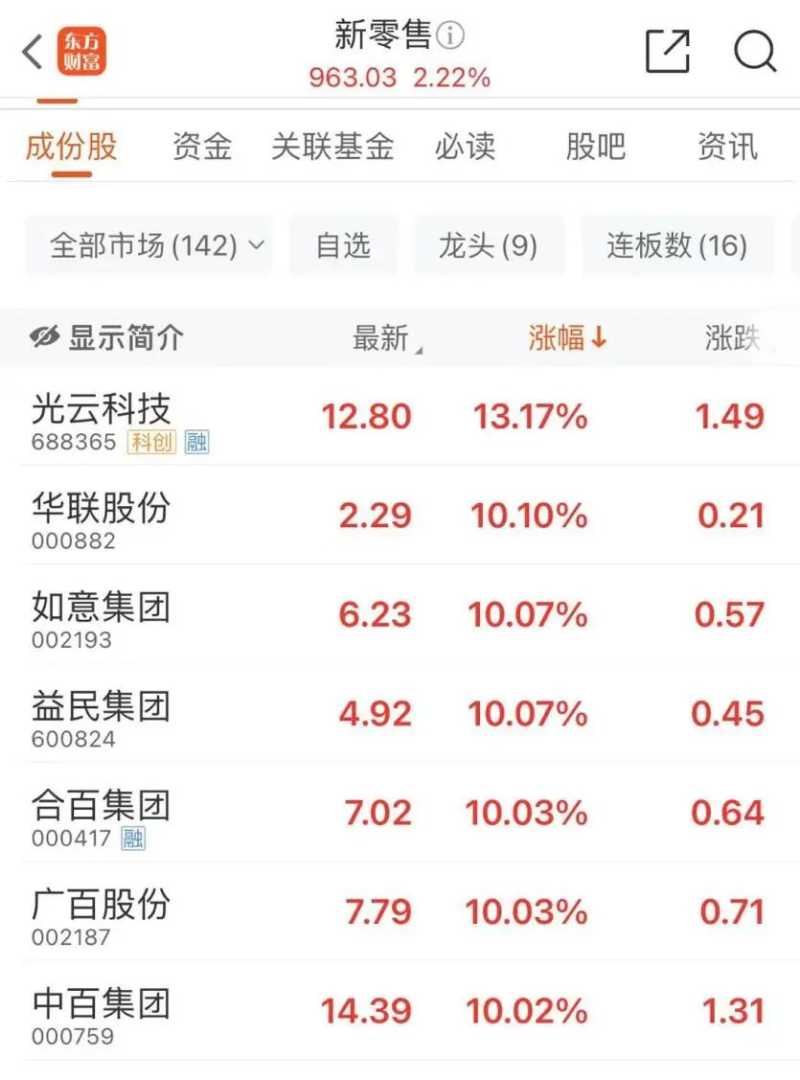View the 资讯 tab
Image resolution: width=800 pixels, height=1080 pixels.
pos(727,147)
